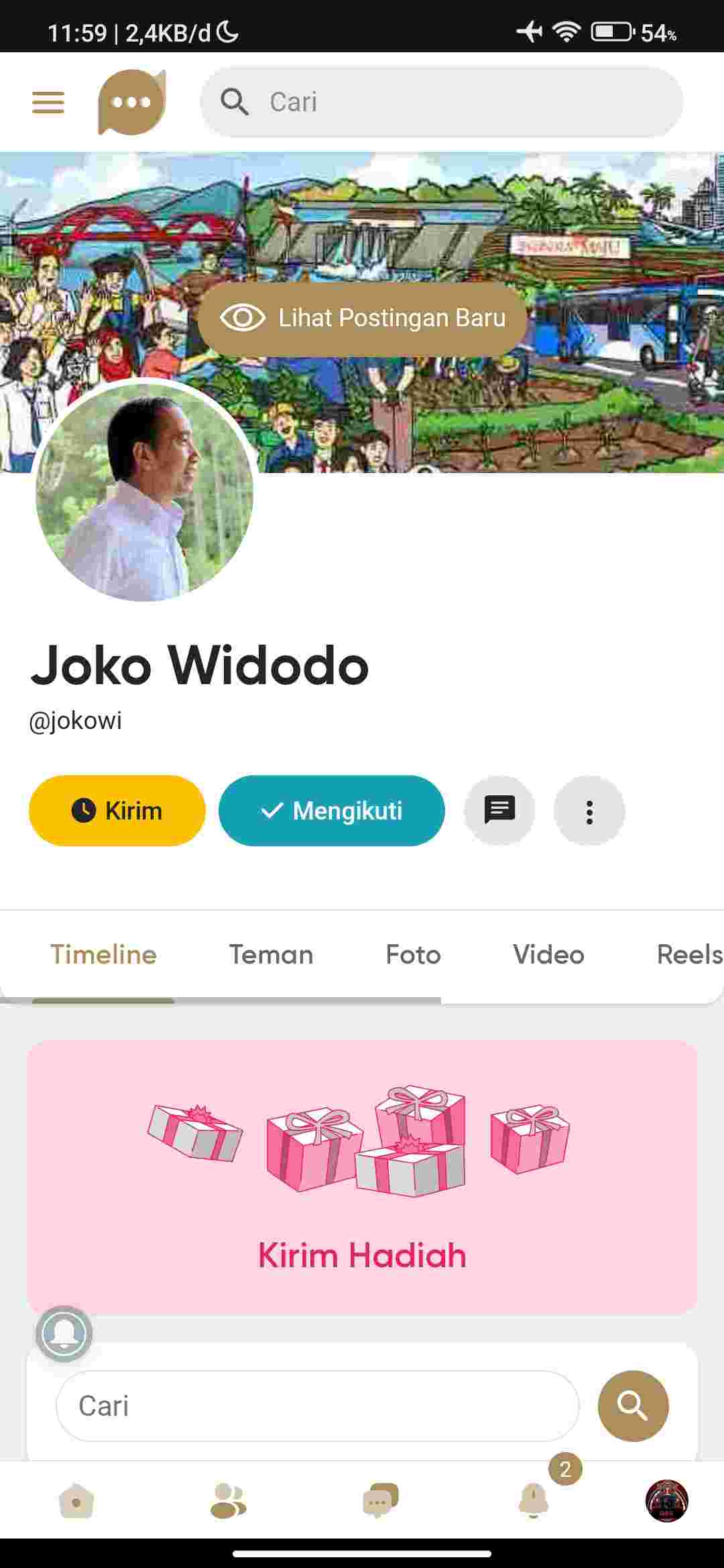Switch to the Video tab
This screenshot has height=1568, width=724.
[548, 955]
